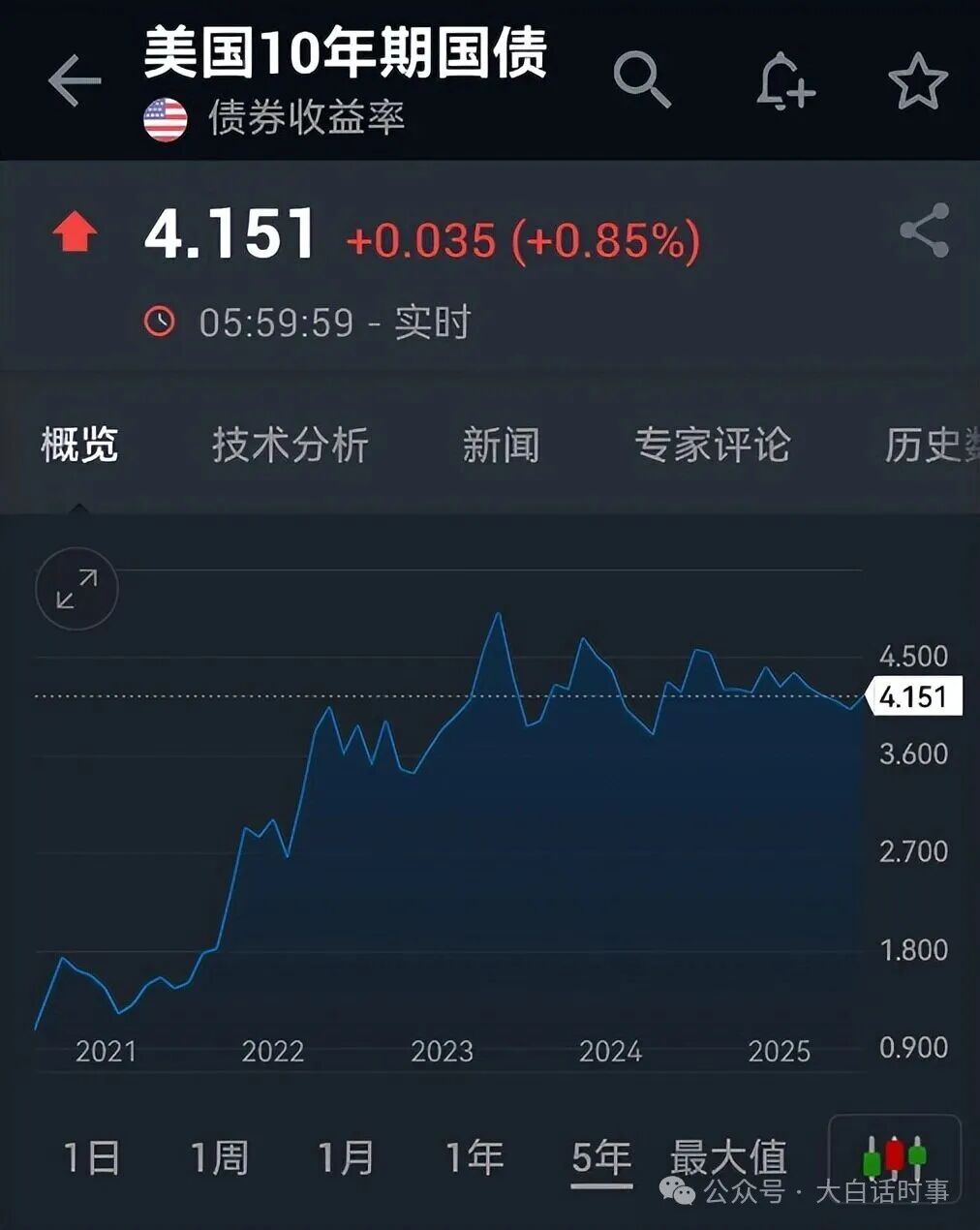Click the US flag icon
980x1230 pixels.
pyautogui.click(x=163, y=119)
